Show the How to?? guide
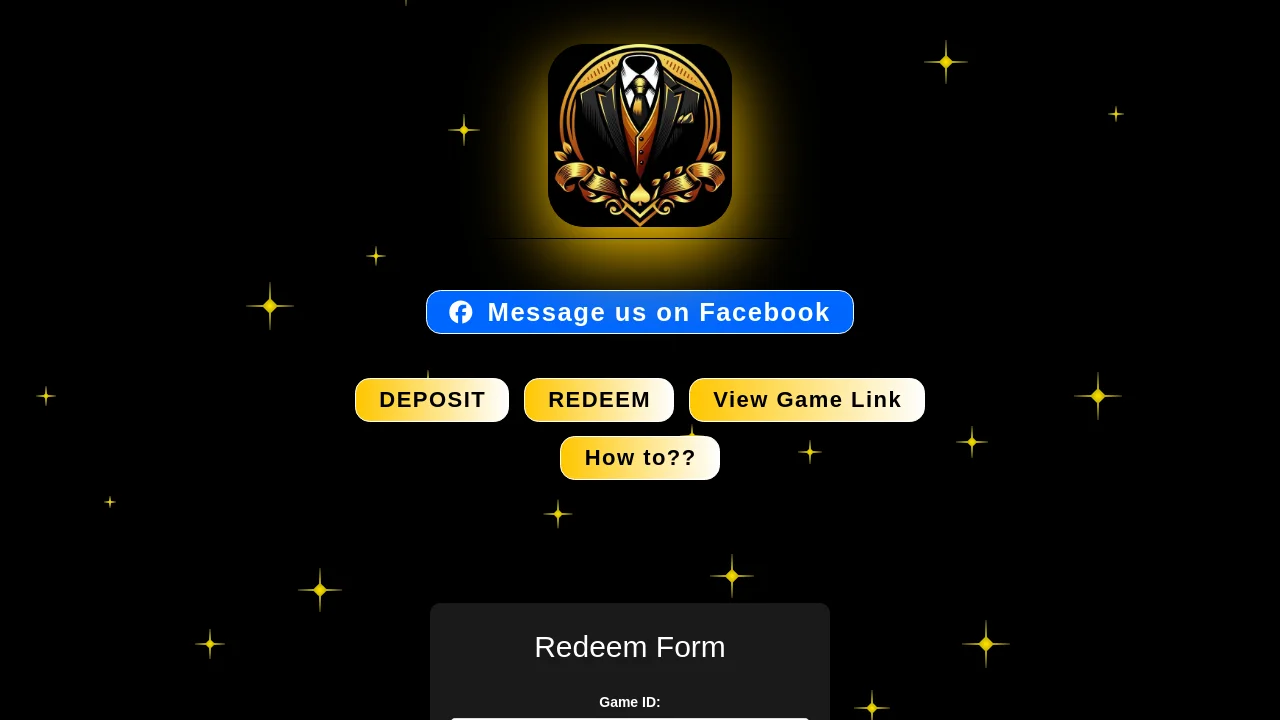This screenshot has width=1280, height=720. click(x=640, y=458)
